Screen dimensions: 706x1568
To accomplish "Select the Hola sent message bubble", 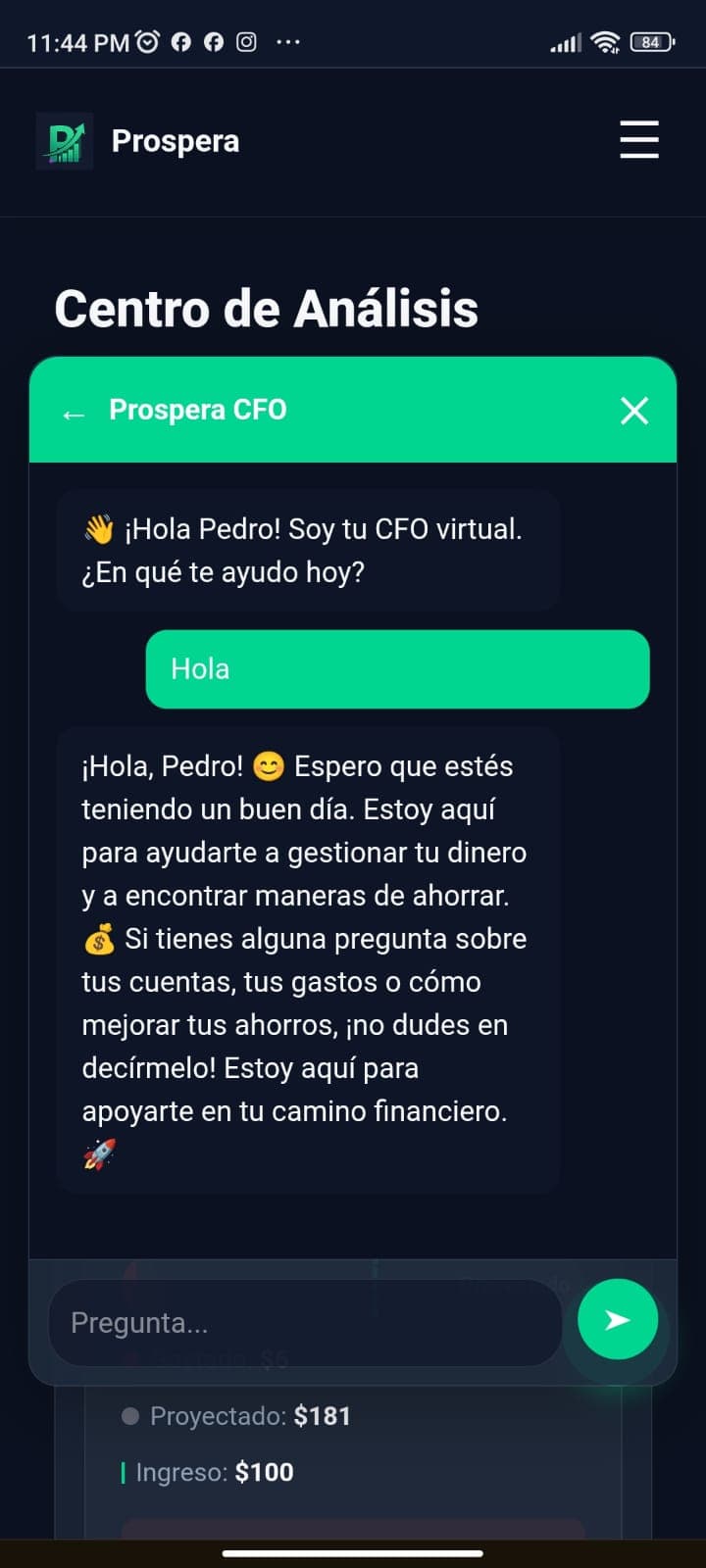I will point(397,668).
